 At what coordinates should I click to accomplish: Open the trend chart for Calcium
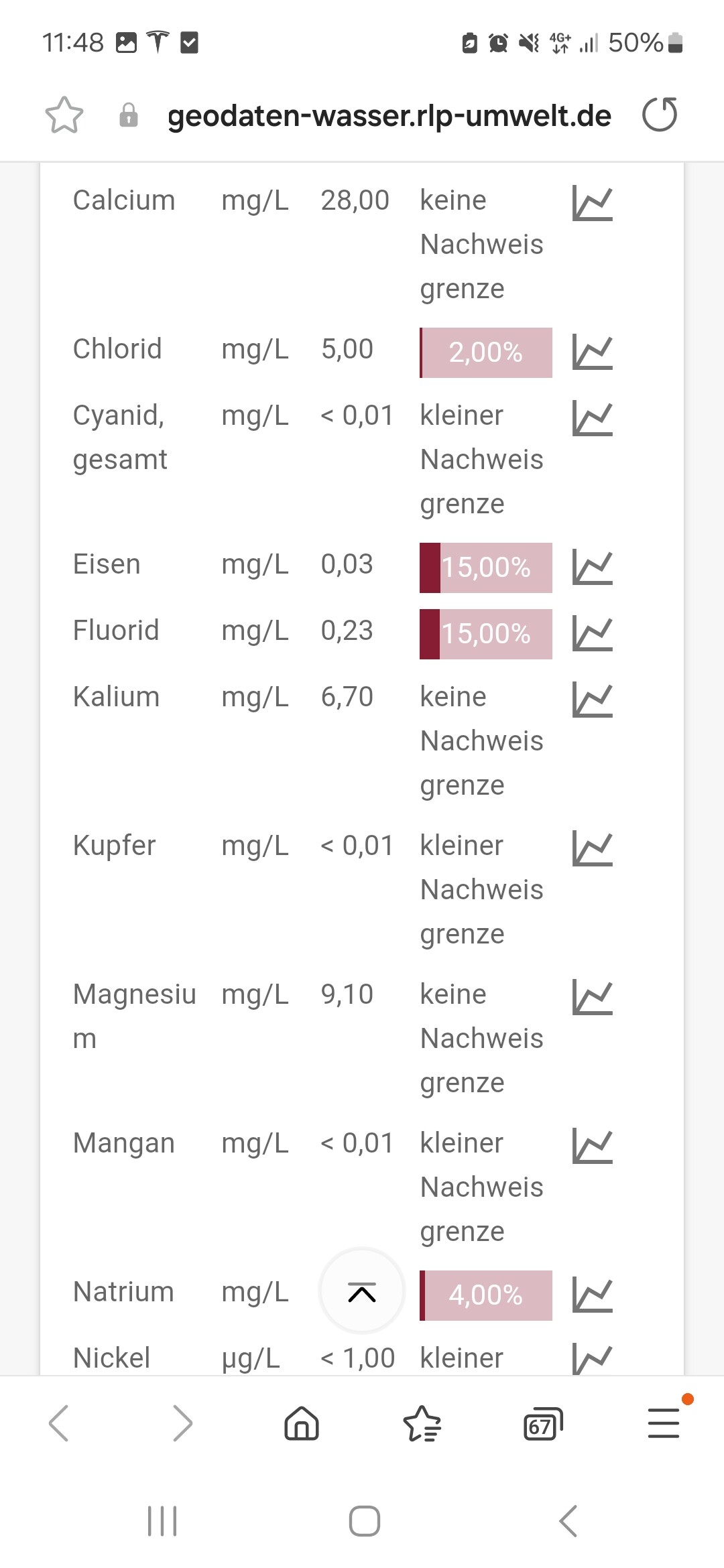click(x=593, y=203)
